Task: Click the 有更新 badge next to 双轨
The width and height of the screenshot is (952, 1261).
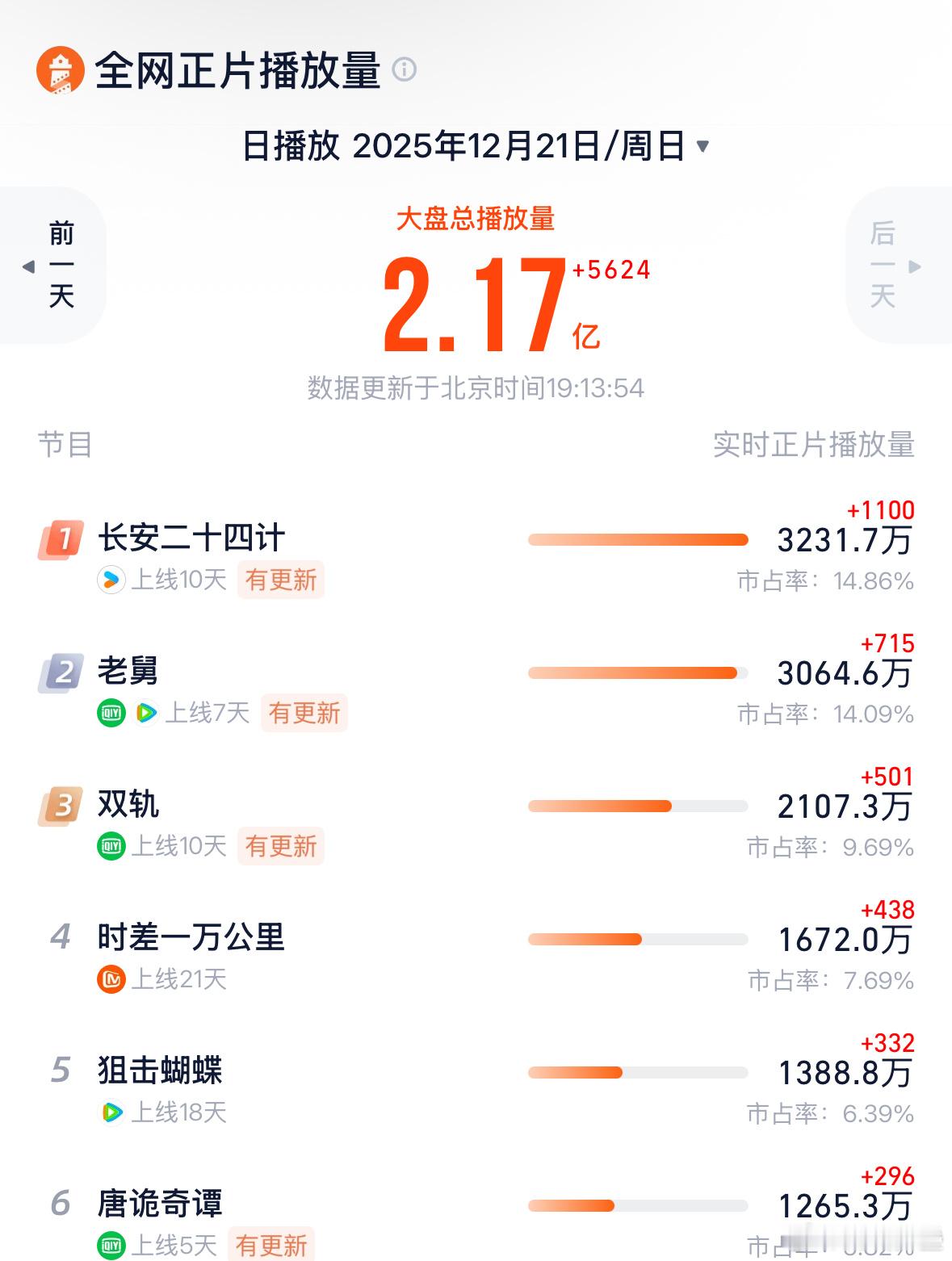Action: (280, 847)
